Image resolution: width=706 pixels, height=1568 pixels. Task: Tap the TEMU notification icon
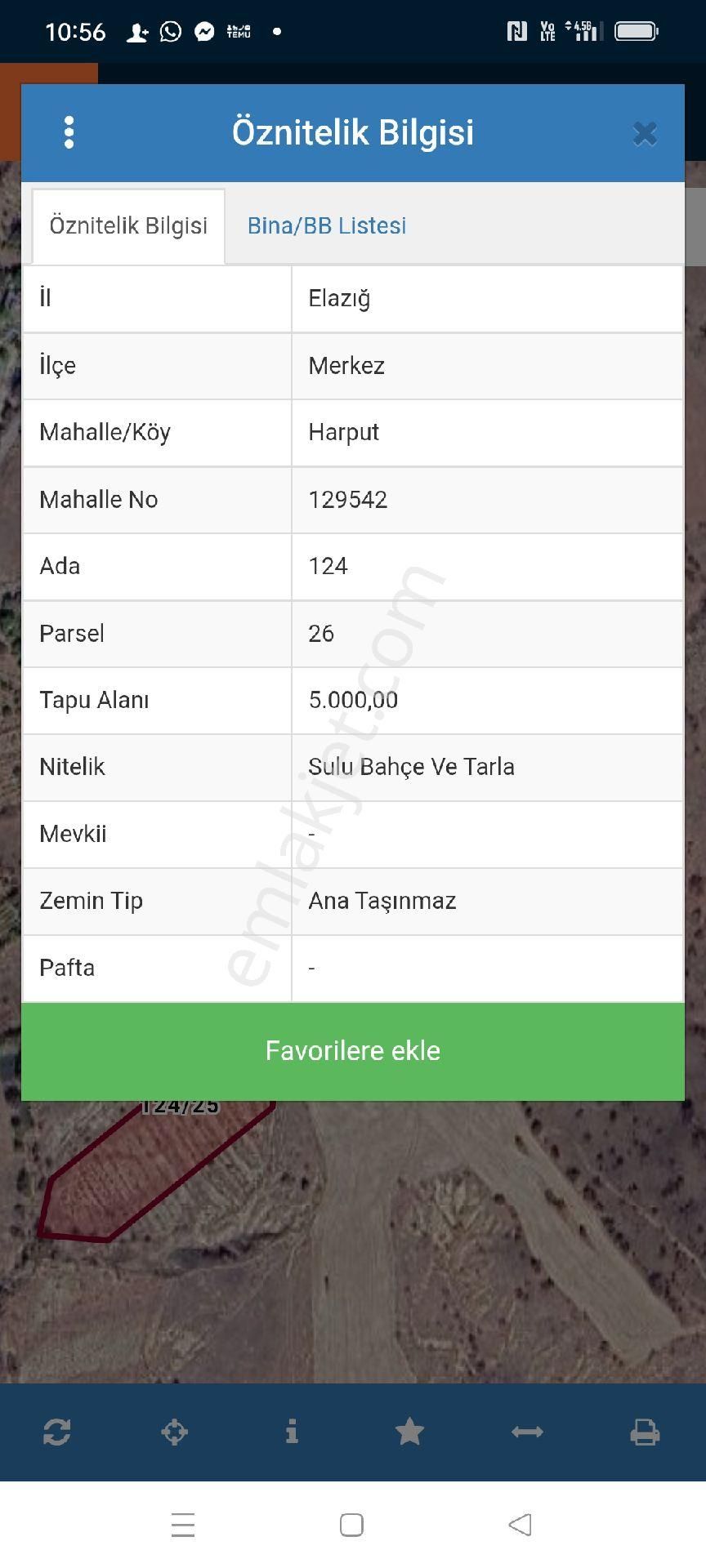coord(235,31)
